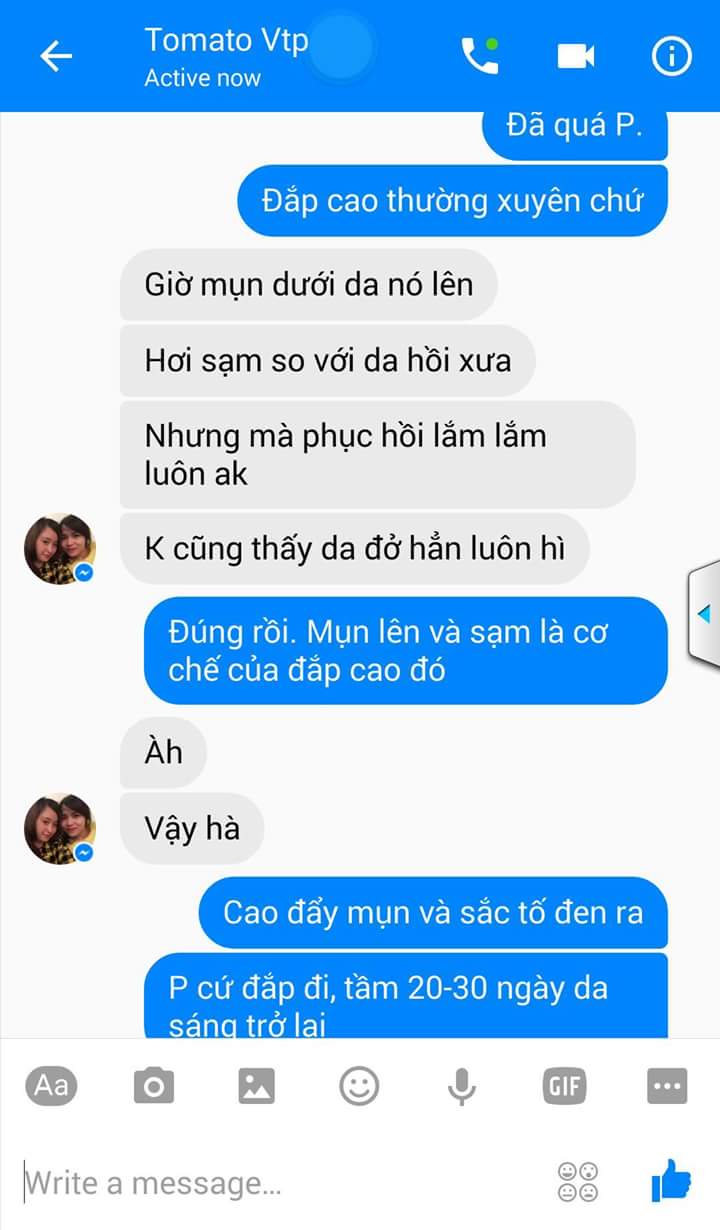Screen dimensions: 720x1230
Task: Open conversation info details
Action: (671, 56)
